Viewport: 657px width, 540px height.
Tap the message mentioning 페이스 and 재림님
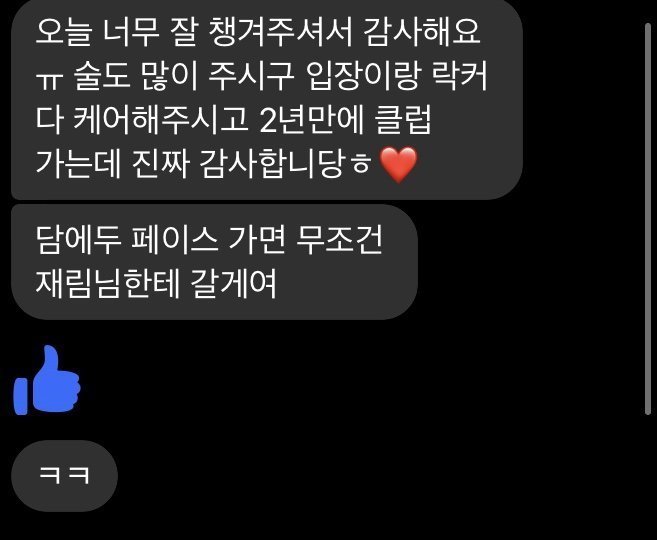(x=213, y=262)
